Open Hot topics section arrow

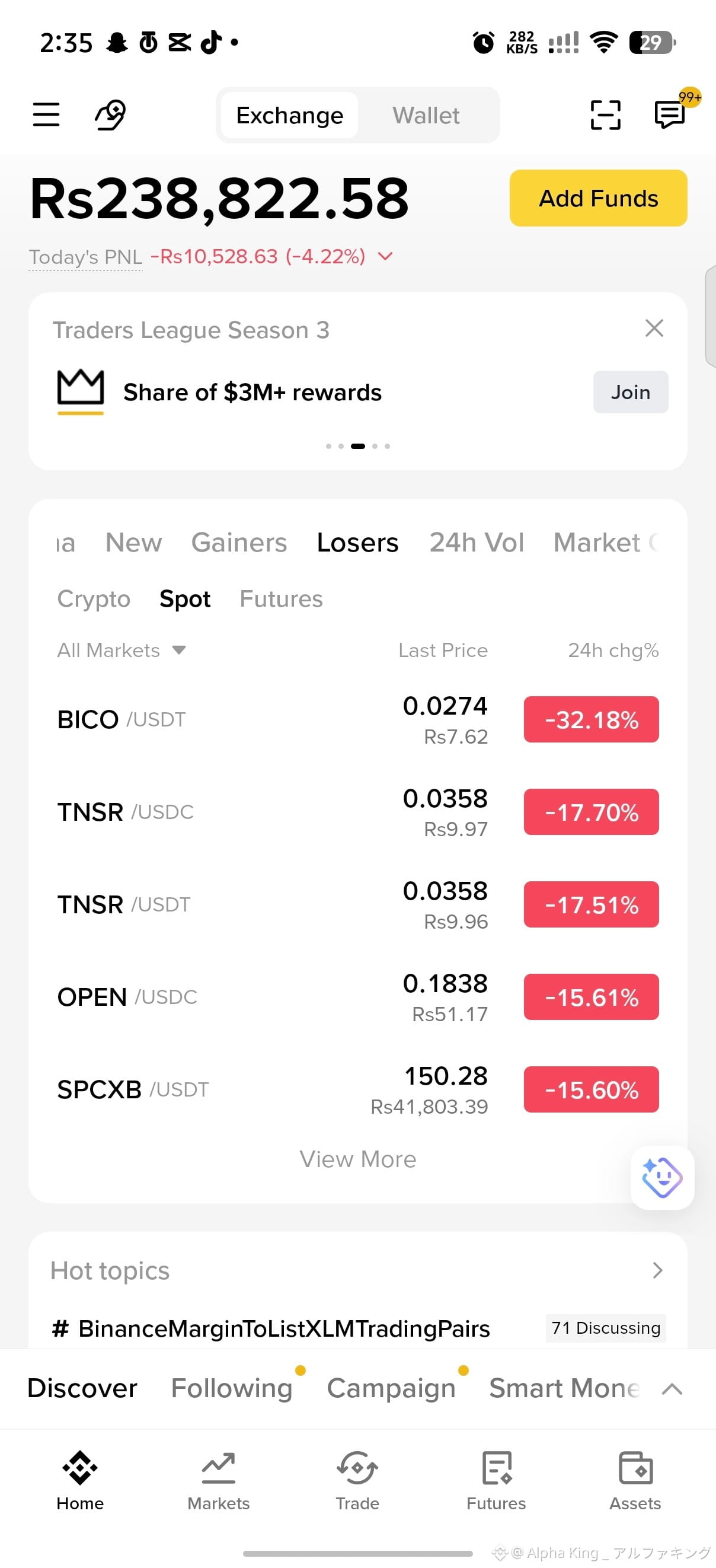tap(657, 1270)
